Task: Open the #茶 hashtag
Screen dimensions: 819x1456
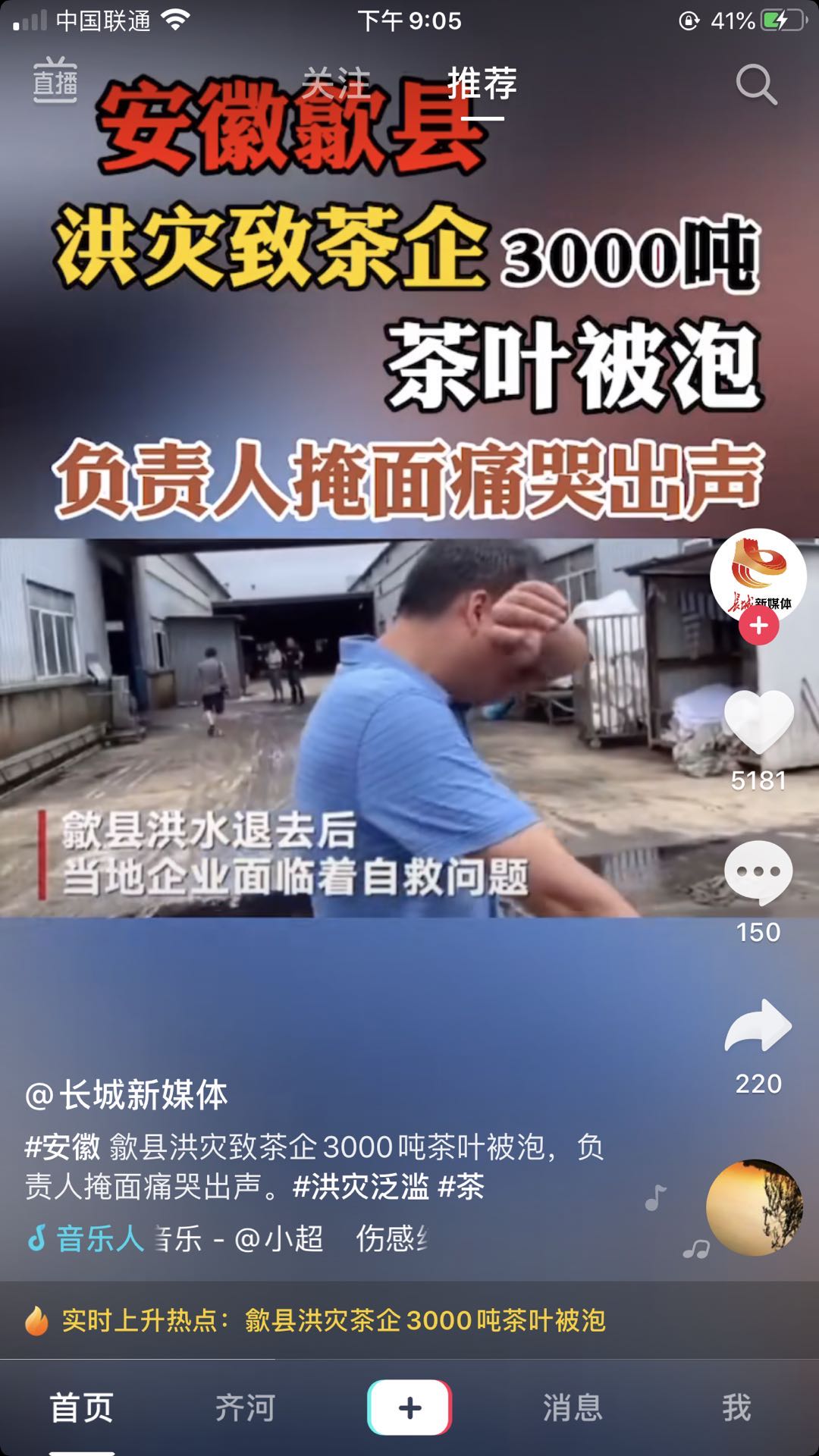Action: 461,1187
